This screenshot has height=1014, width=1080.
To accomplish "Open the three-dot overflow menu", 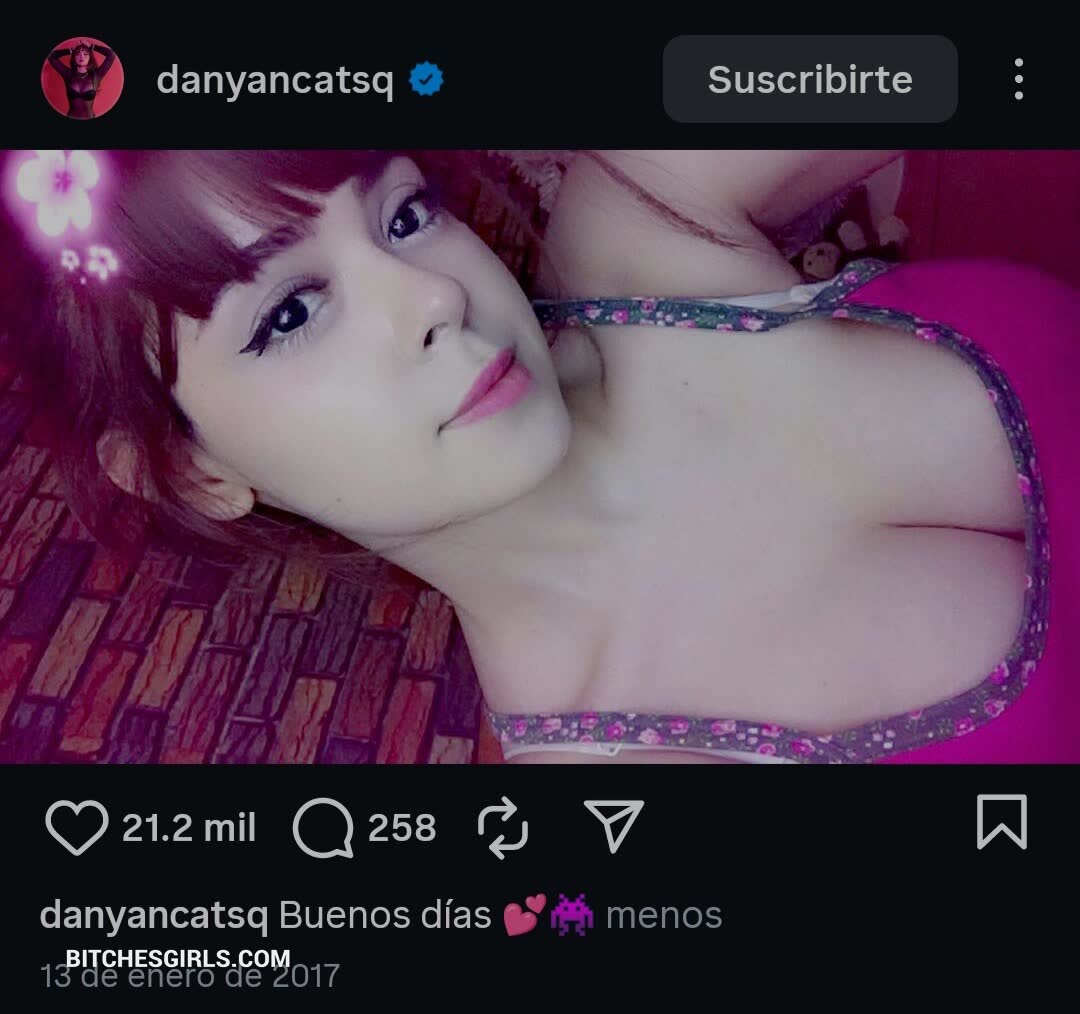I will pyautogui.click(x=1018, y=79).
